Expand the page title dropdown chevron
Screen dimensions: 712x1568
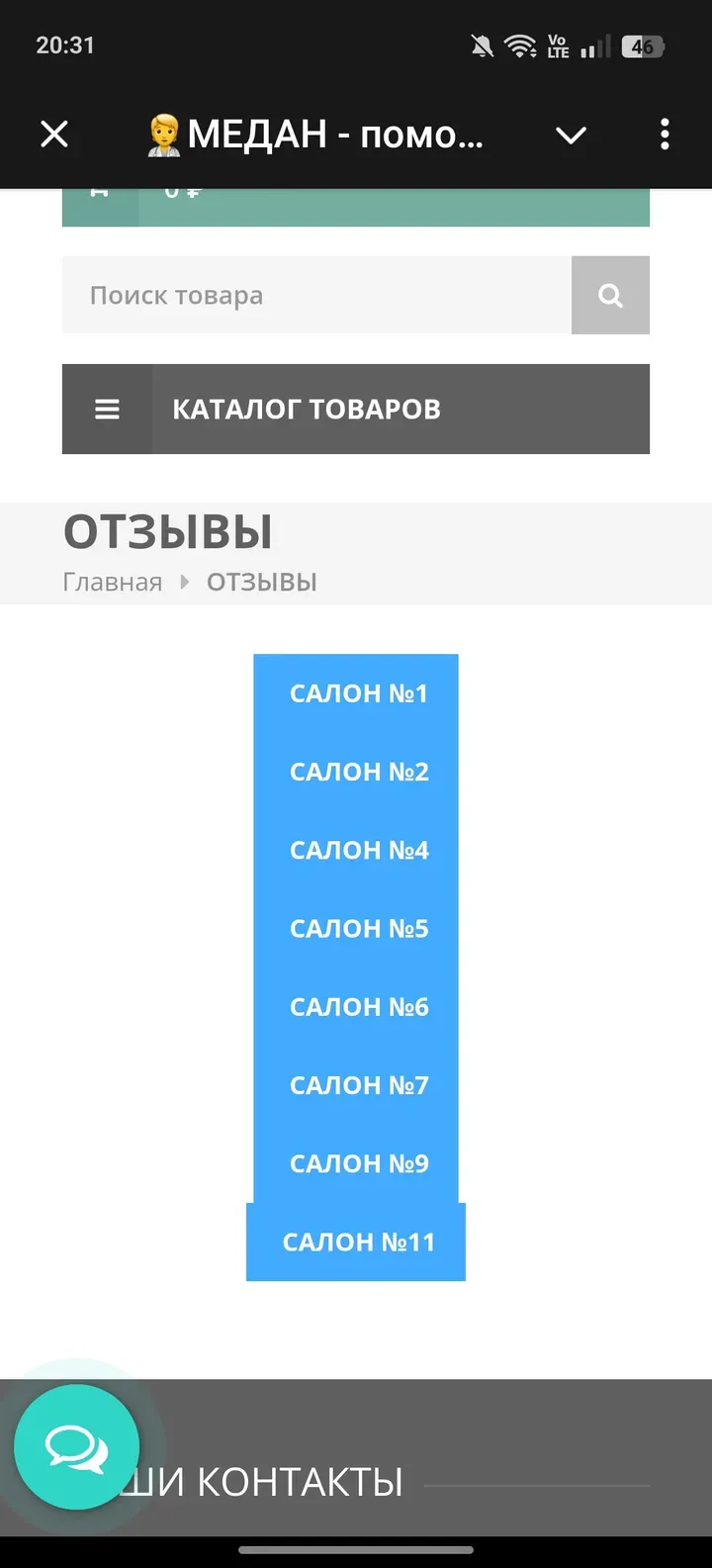tap(571, 135)
